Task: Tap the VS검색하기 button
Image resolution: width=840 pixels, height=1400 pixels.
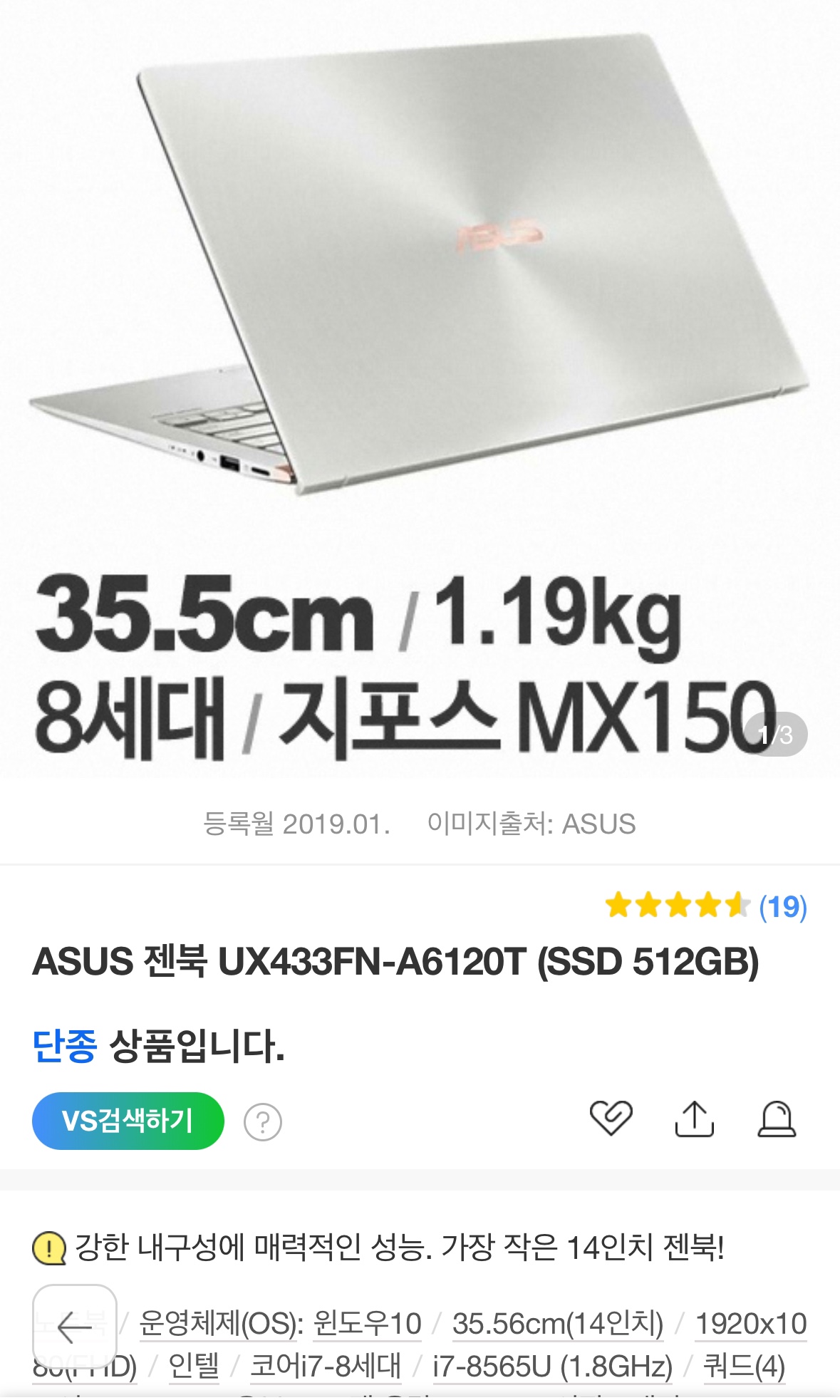Action: pos(128,1121)
